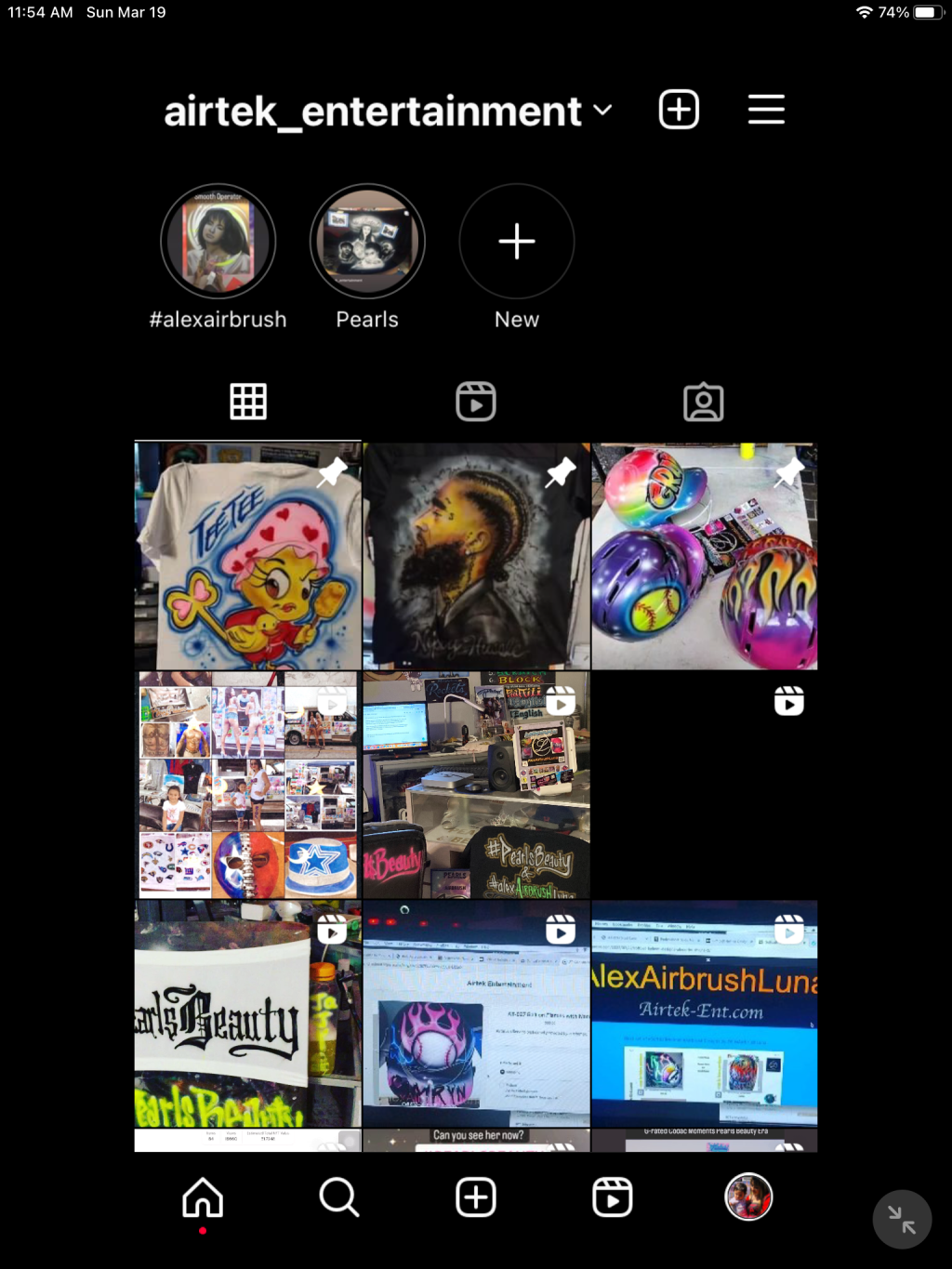Add a New story highlight

click(517, 242)
